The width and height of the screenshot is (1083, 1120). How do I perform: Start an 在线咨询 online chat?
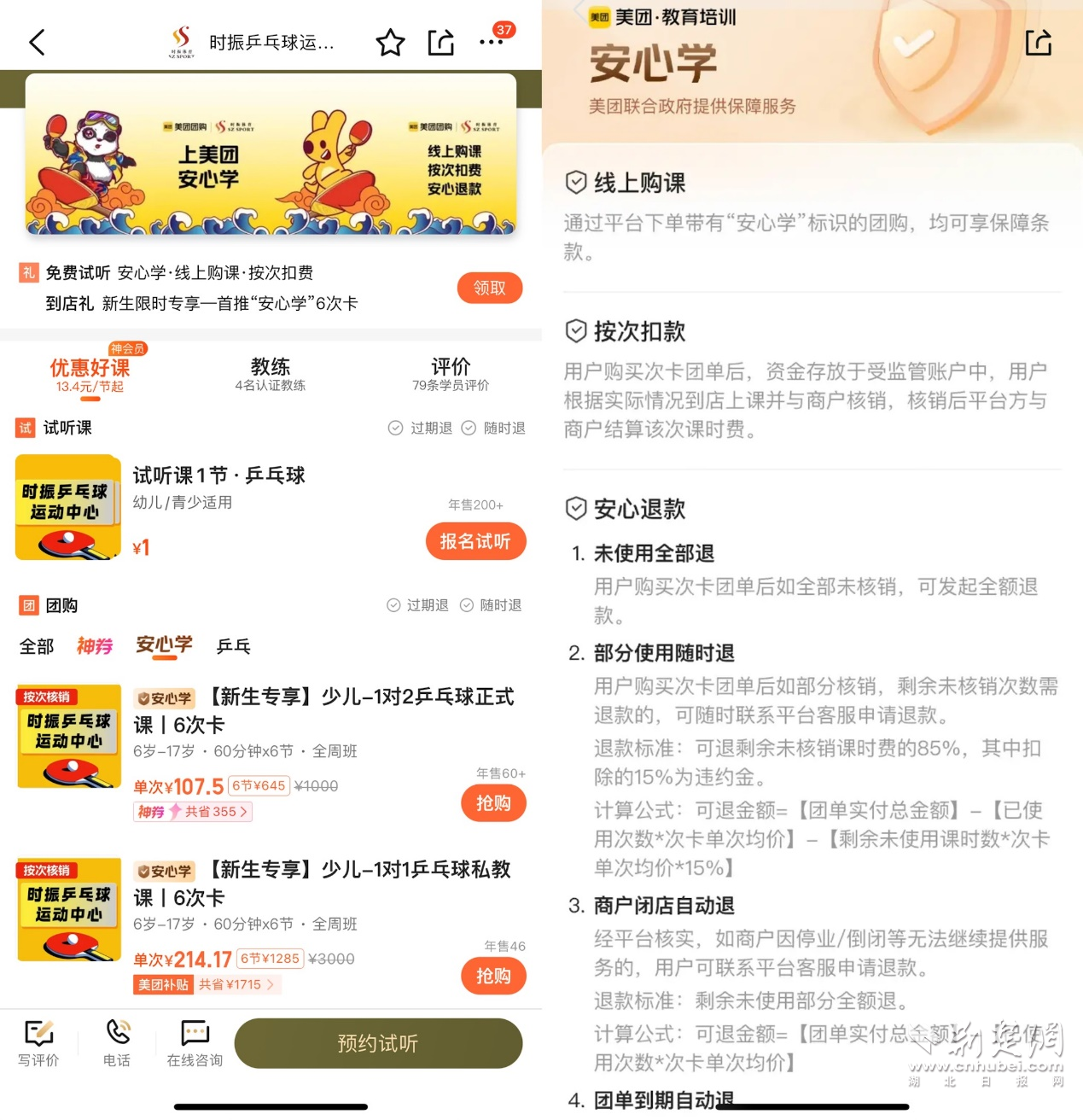pyautogui.click(x=195, y=1043)
